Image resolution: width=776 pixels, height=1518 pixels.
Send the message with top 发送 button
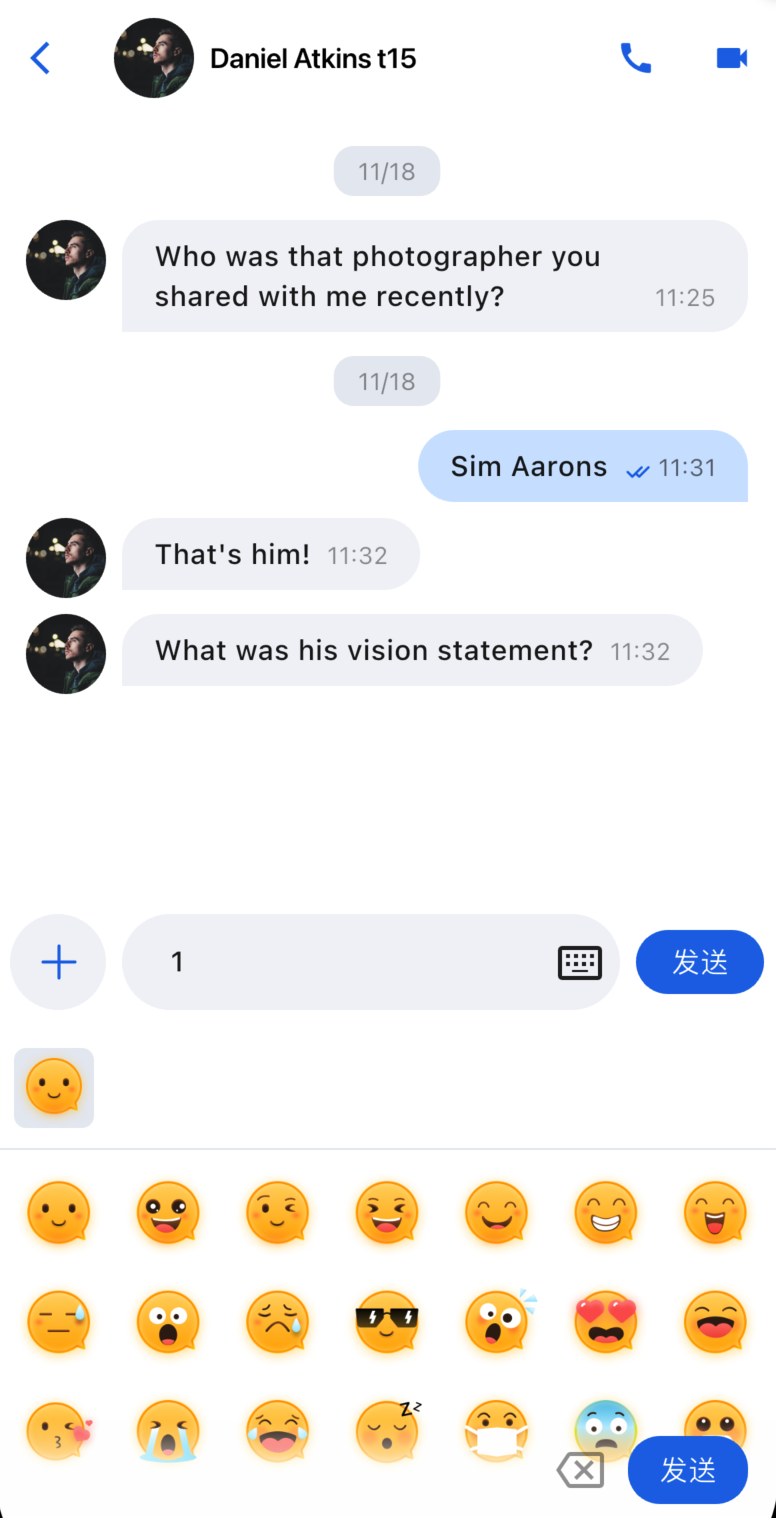(699, 962)
